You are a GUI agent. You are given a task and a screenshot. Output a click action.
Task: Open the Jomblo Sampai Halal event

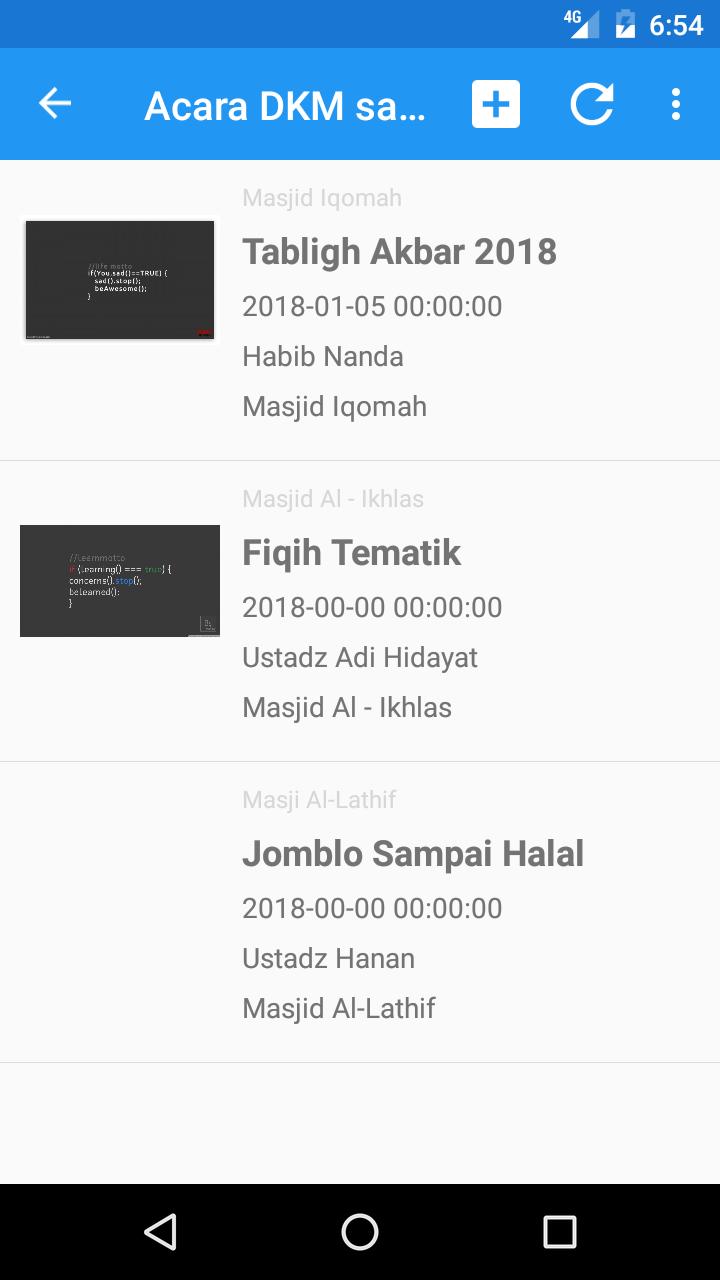point(413,854)
